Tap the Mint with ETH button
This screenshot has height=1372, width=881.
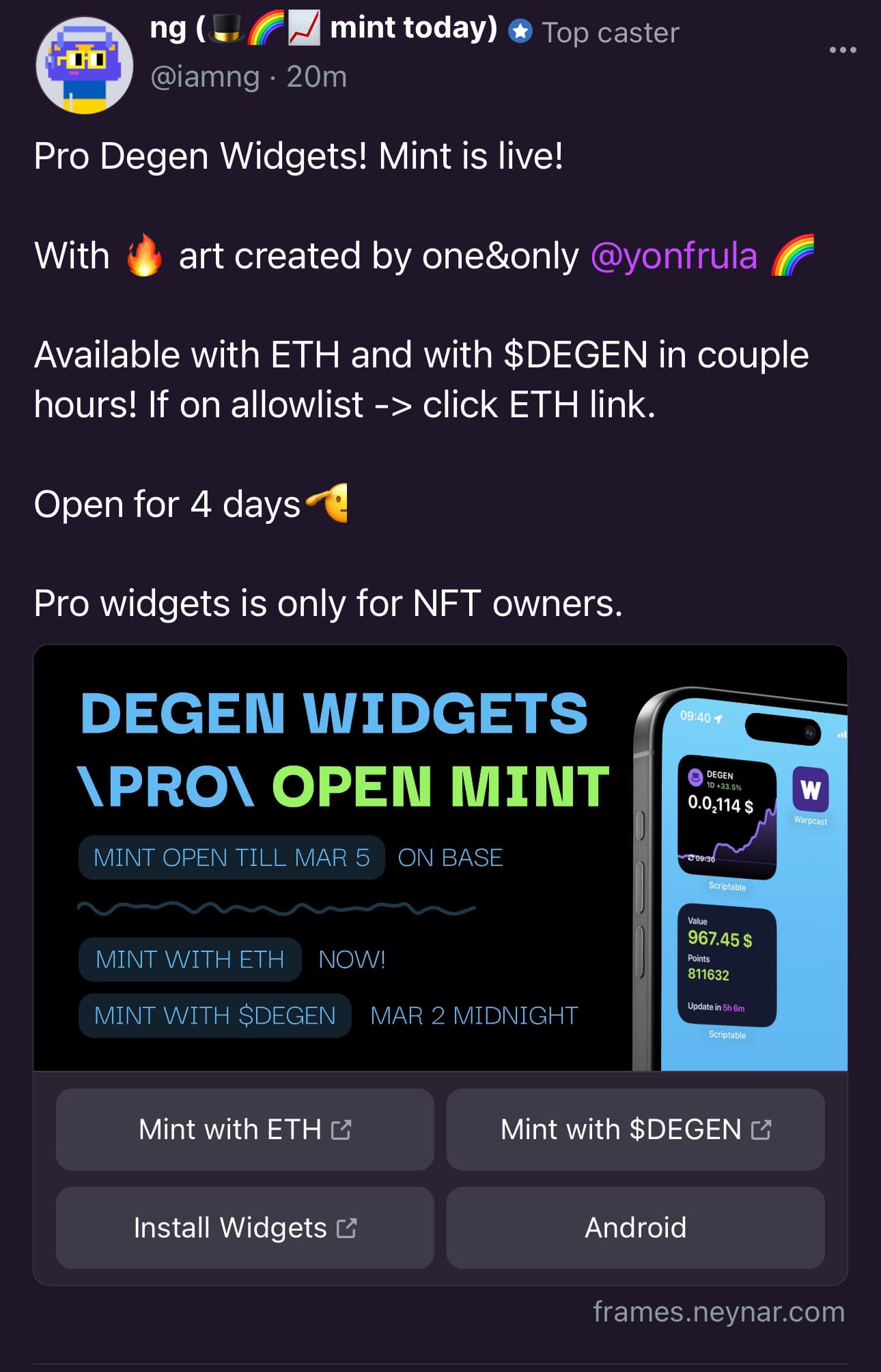coord(244,1130)
